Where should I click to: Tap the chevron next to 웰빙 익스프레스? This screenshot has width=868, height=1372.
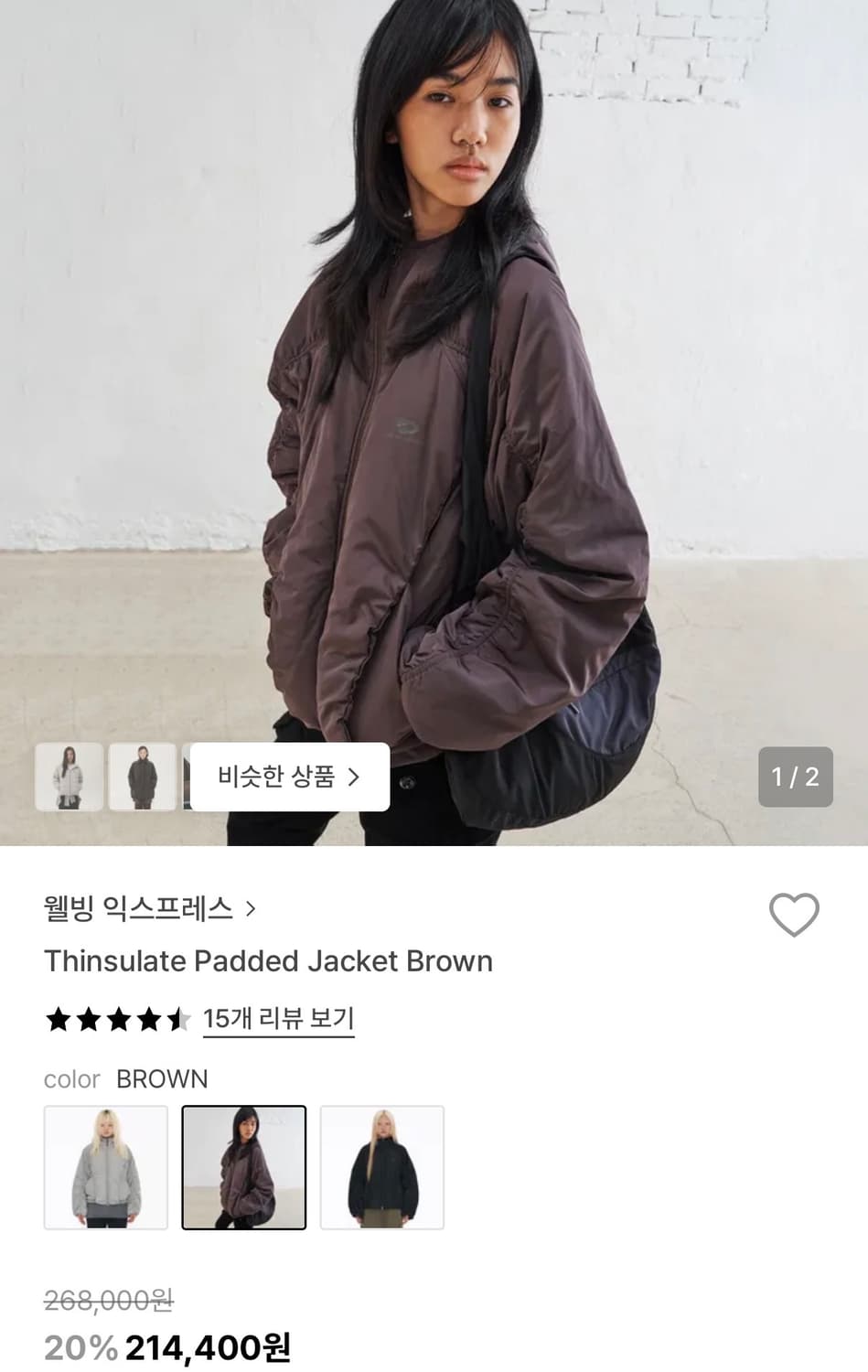click(250, 908)
